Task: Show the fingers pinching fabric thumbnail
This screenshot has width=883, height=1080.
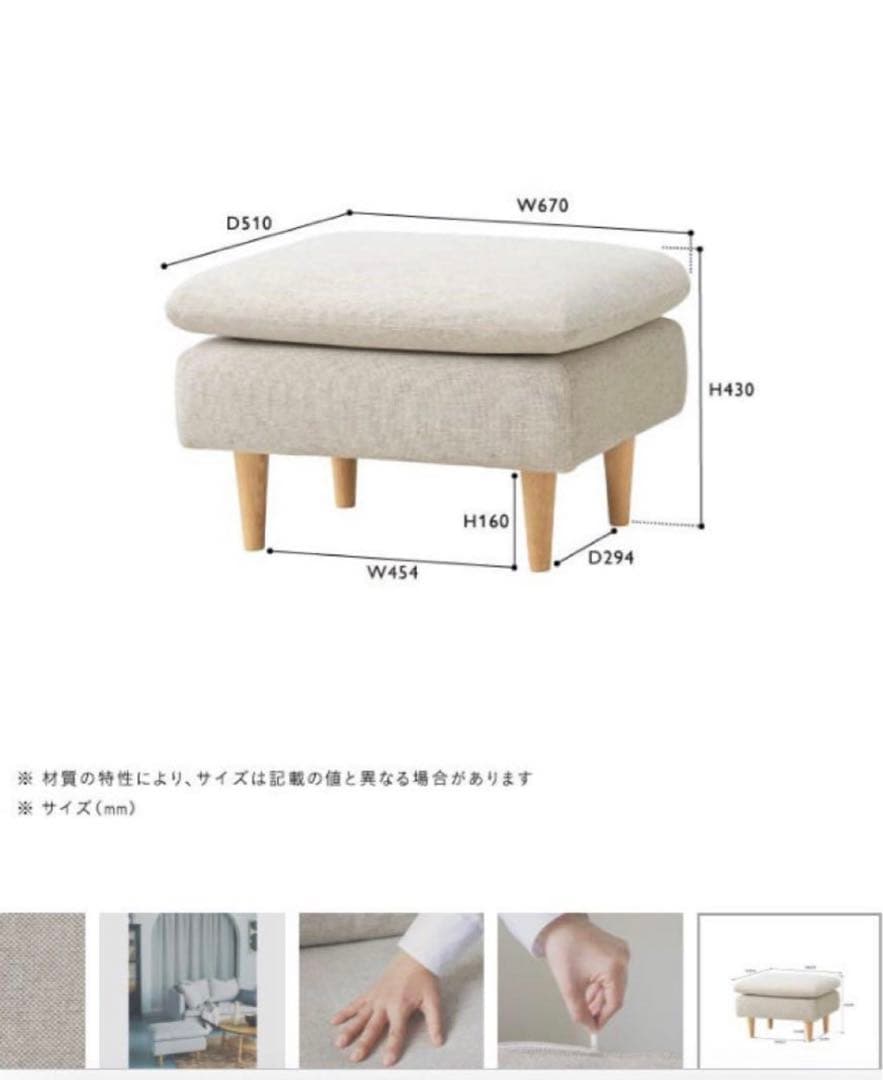Action: pyautogui.click(x=590, y=989)
